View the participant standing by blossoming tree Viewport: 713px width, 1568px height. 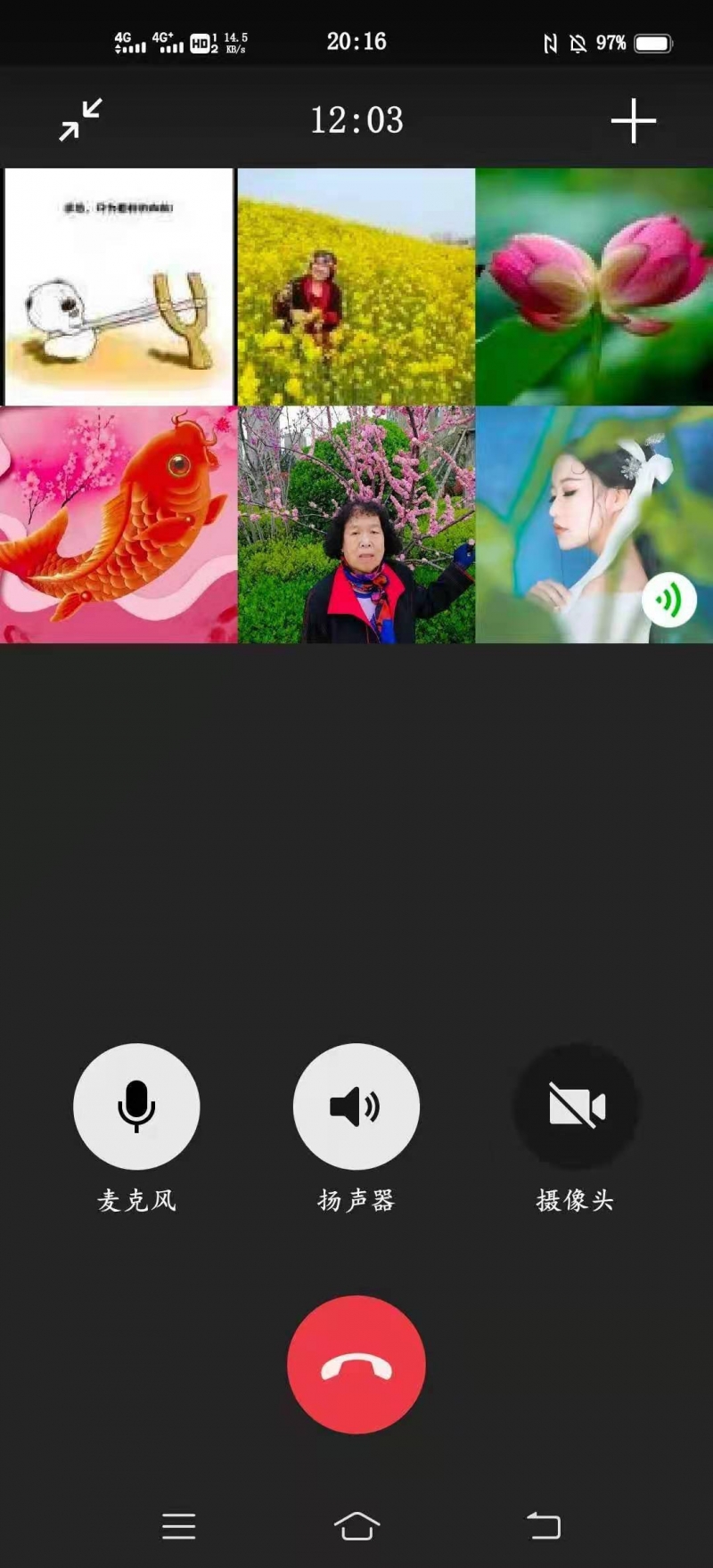point(356,525)
